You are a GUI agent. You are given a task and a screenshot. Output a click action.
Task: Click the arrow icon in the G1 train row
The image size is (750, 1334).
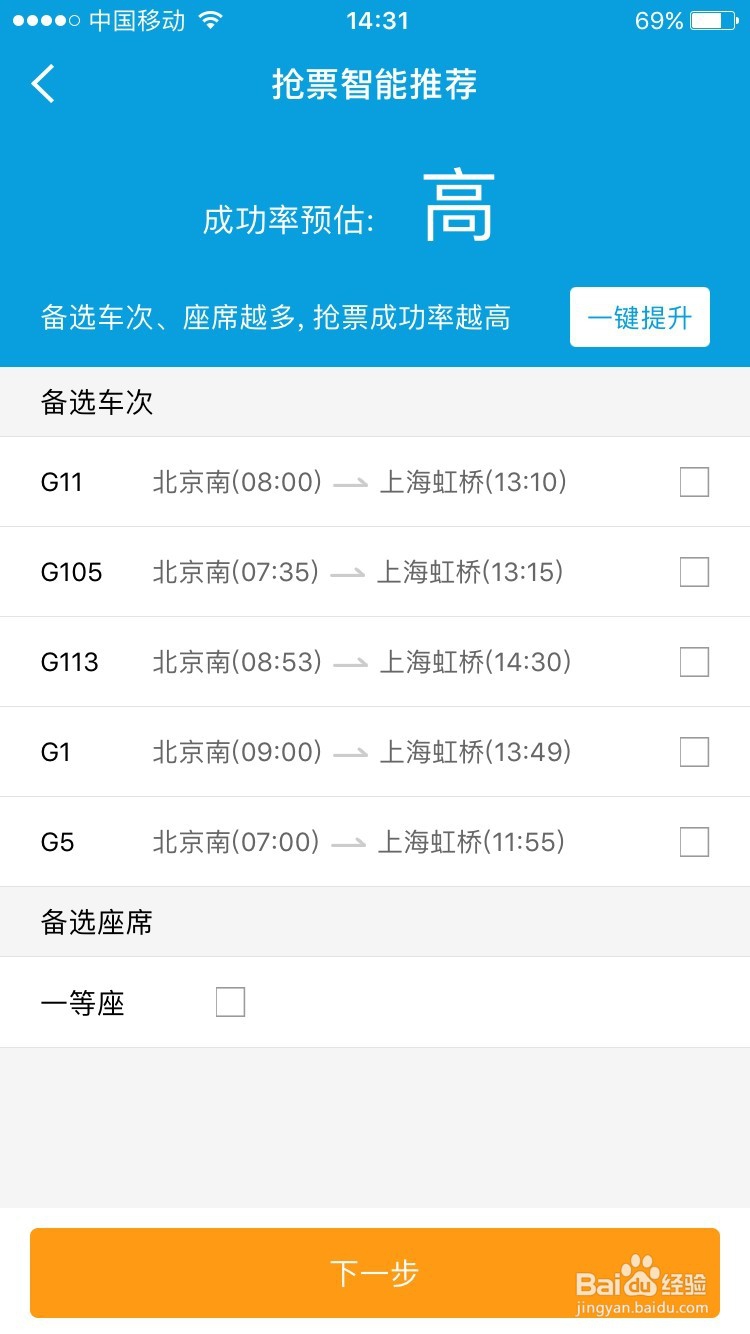(x=352, y=752)
